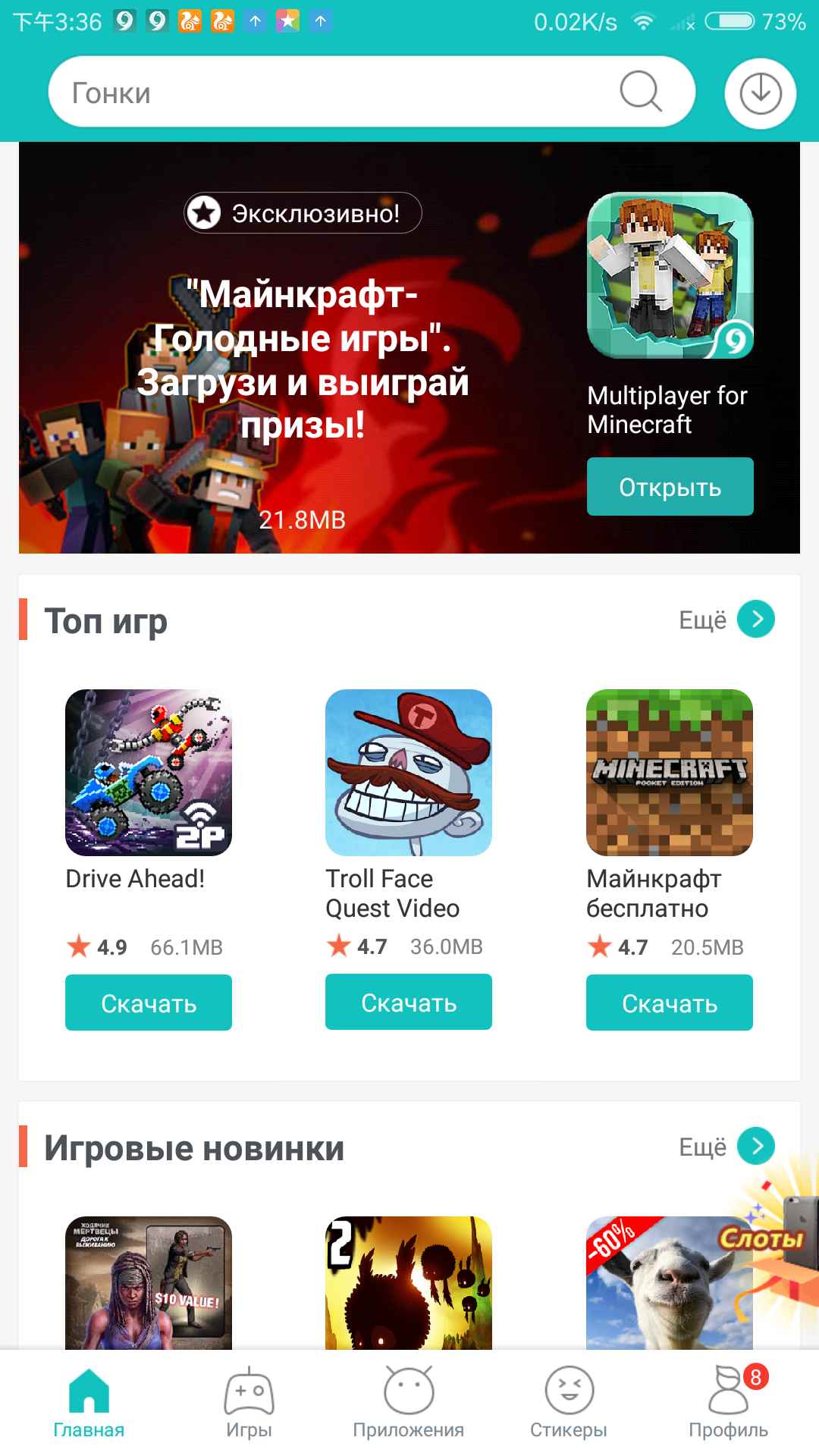The width and height of the screenshot is (819, 1456).
Task: Download Майнкрафт бесплатно with Скачать
Action: 670,1003
